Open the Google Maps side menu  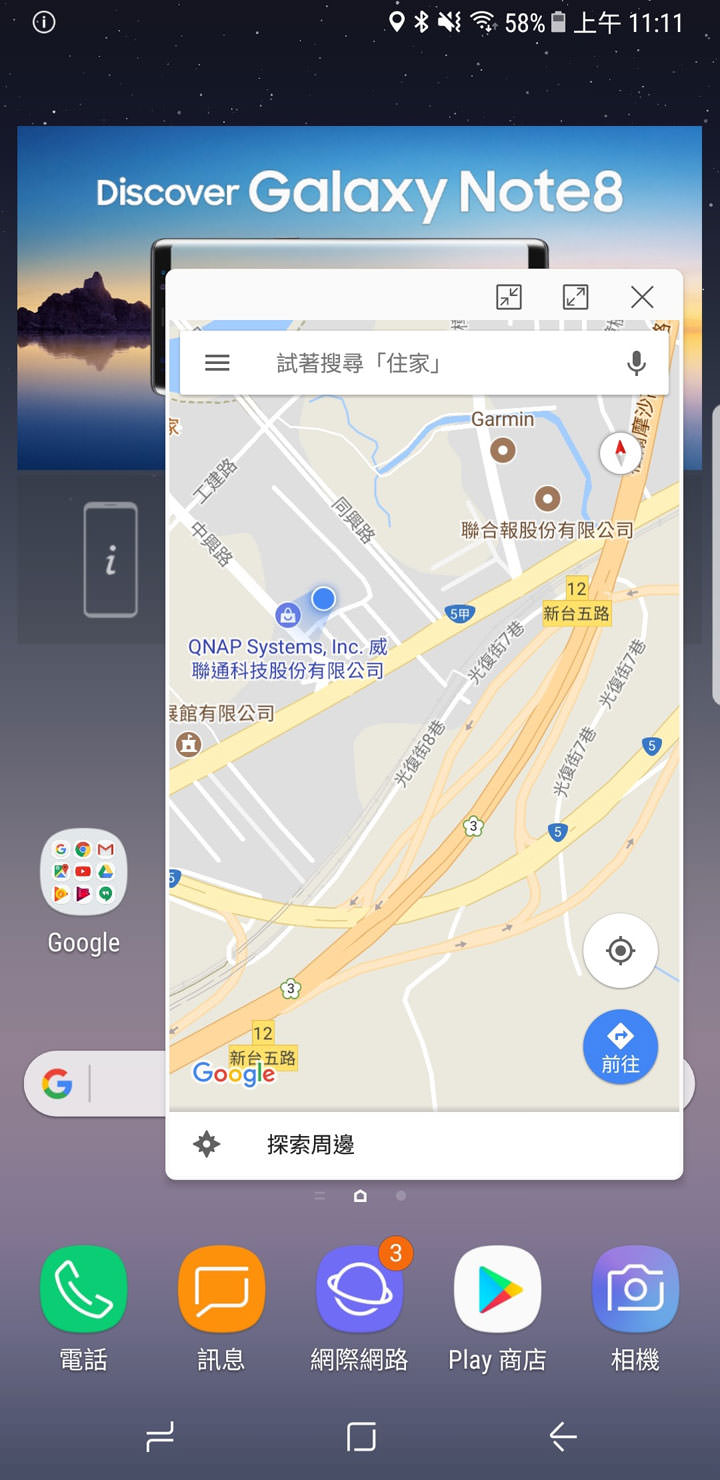(217, 362)
